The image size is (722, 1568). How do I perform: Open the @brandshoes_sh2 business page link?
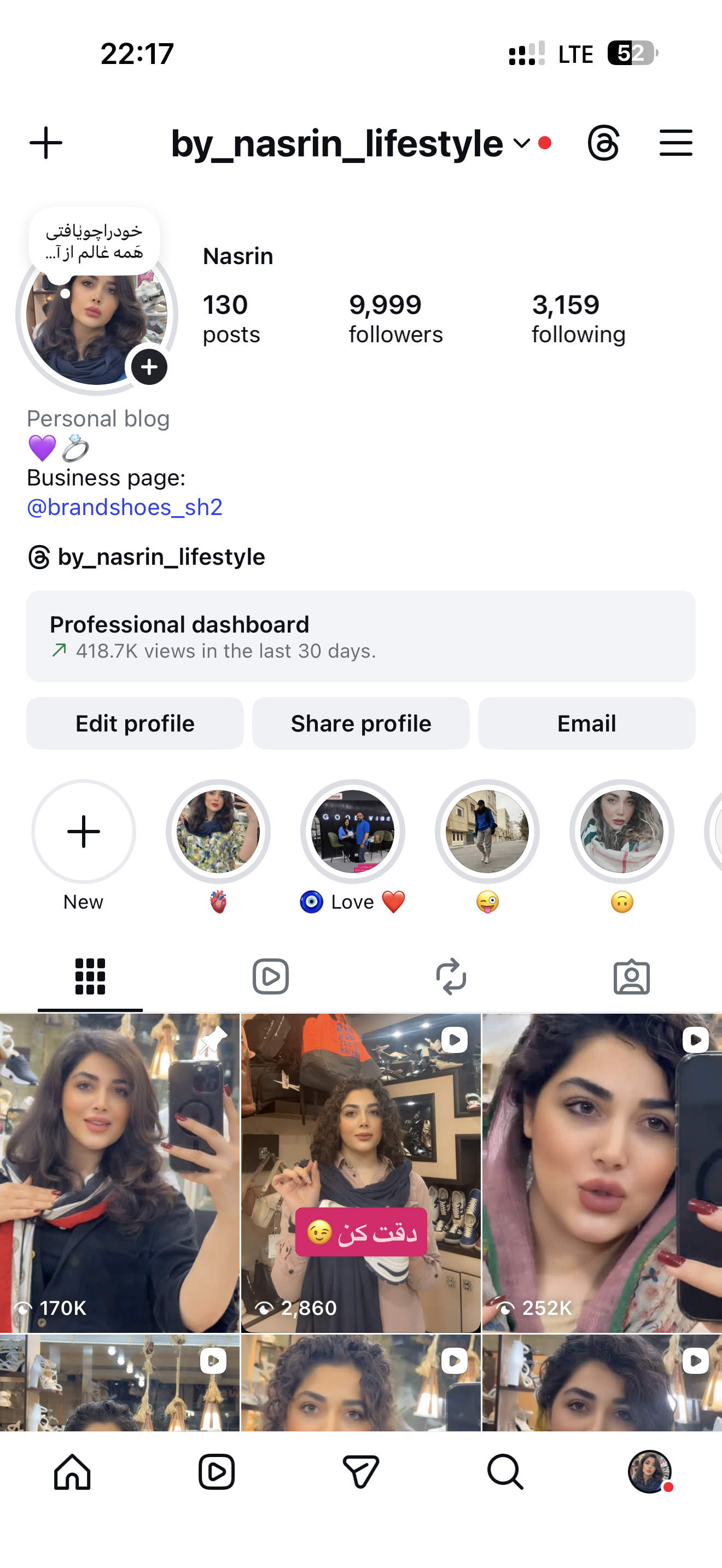pos(125,507)
